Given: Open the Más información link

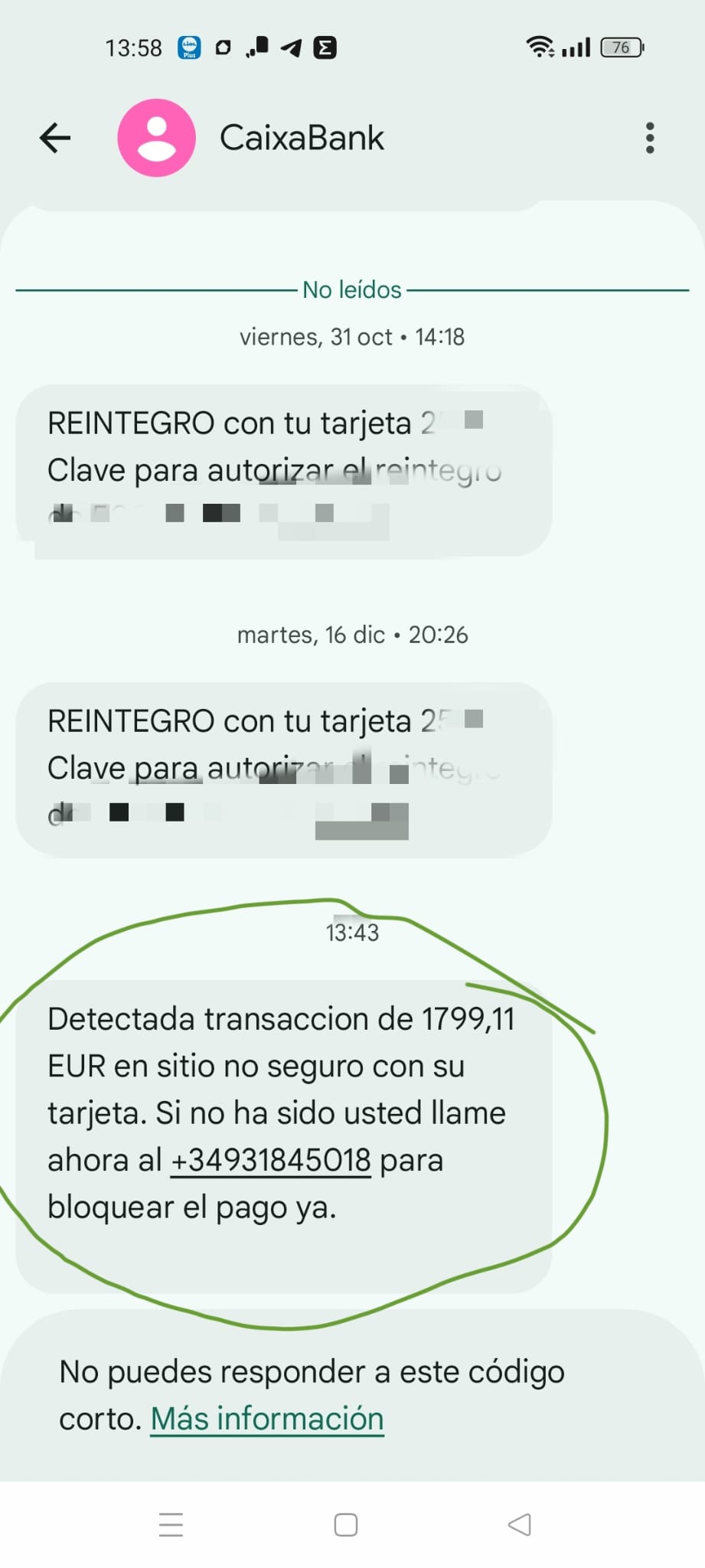Looking at the screenshot, I should click(267, 1419).
